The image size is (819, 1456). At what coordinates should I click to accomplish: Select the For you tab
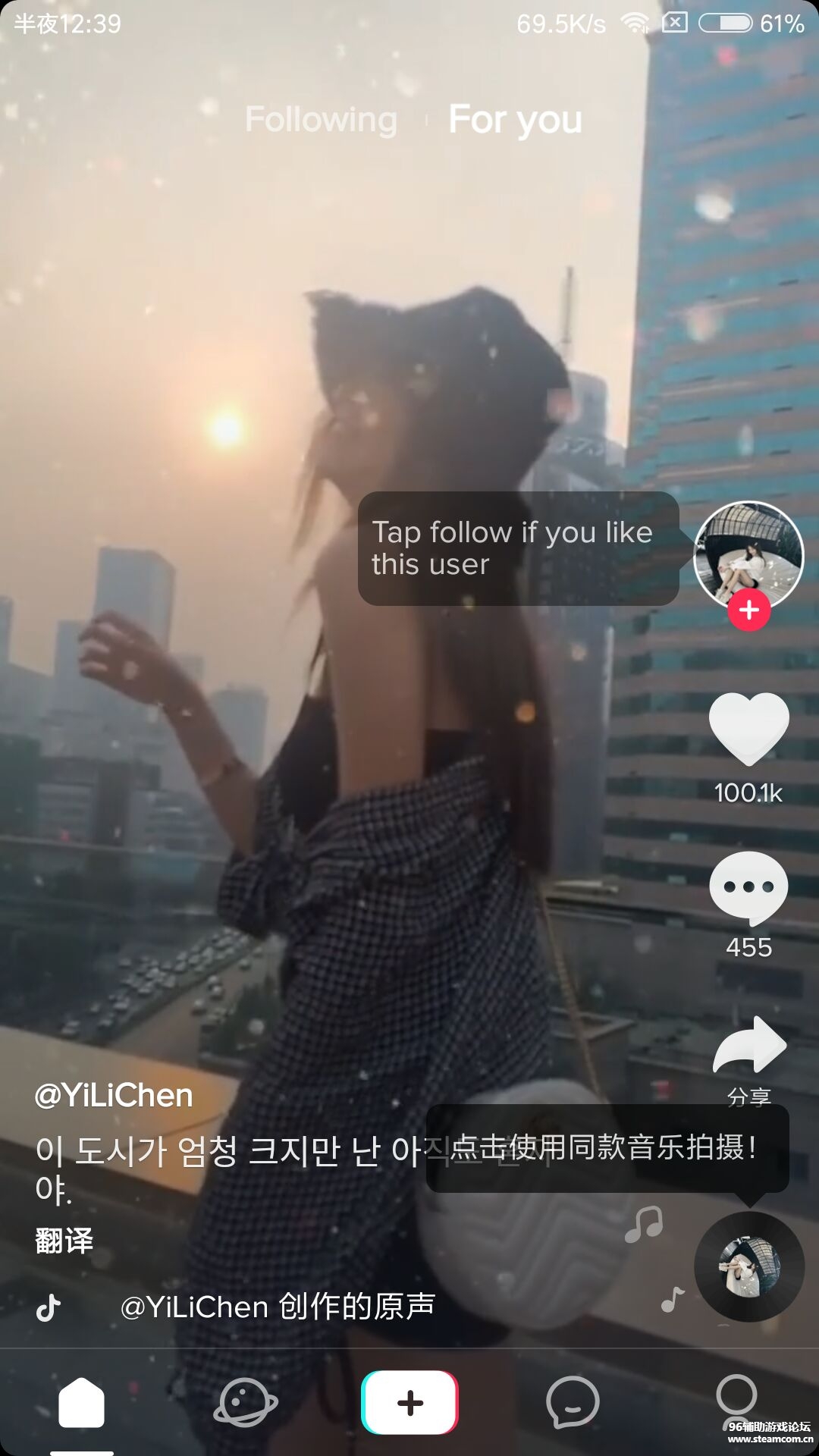515,120
